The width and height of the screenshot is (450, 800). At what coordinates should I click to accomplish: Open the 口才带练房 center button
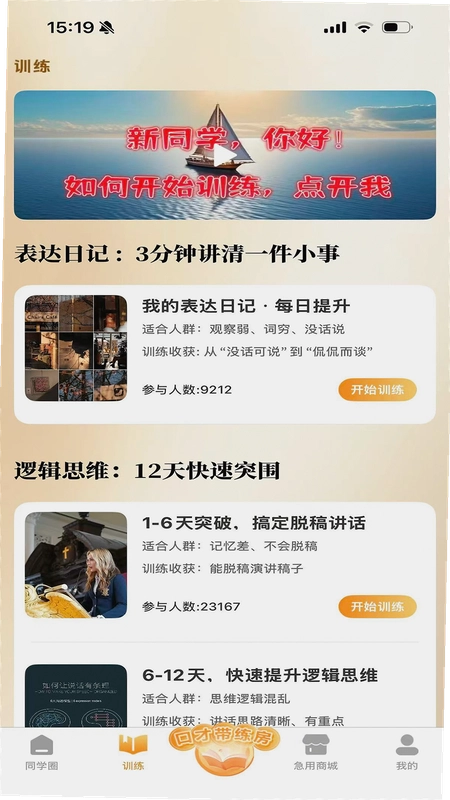(224, 749)
